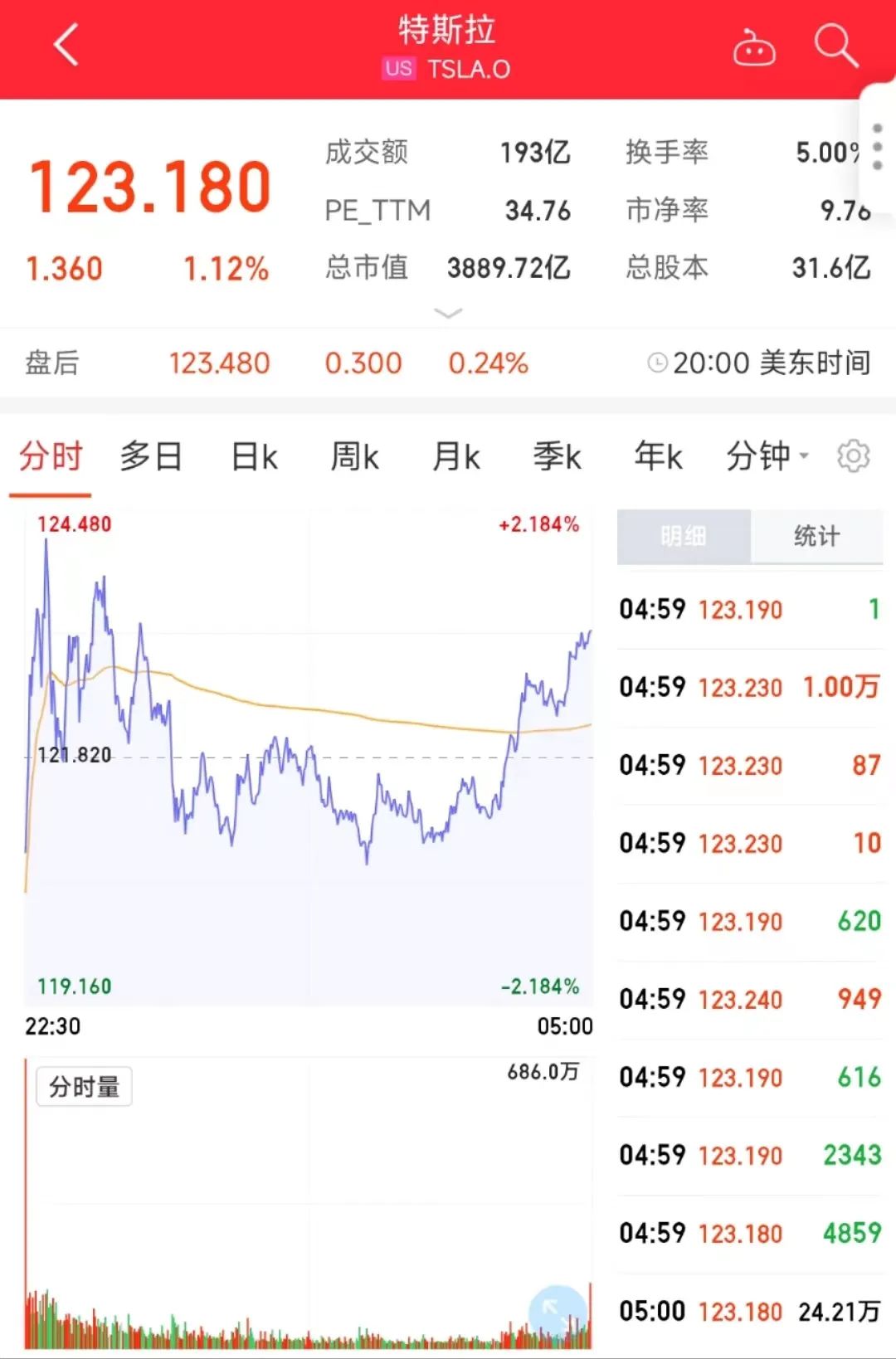896x1359 pixels.
Task: Click the US market badge under 特斯拉
Action: 399,70
